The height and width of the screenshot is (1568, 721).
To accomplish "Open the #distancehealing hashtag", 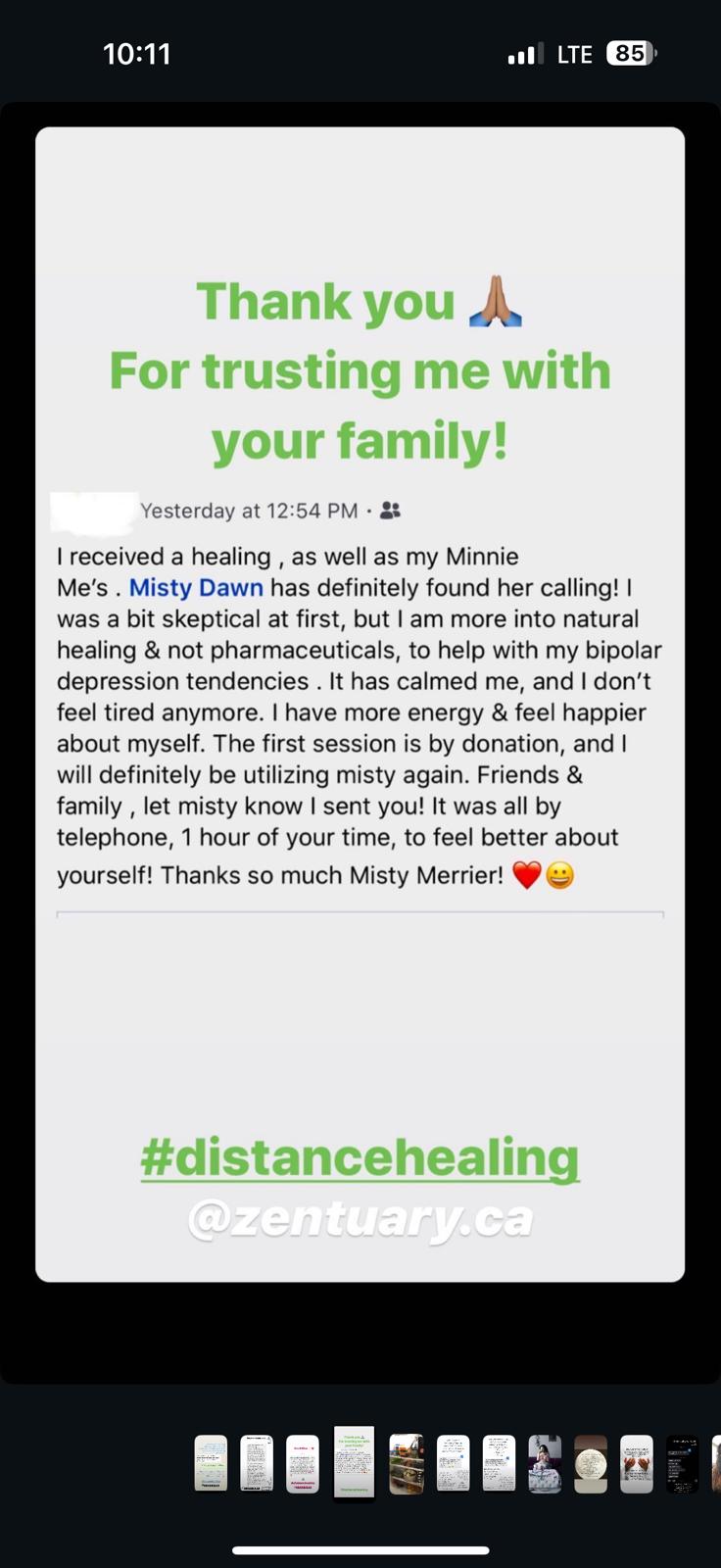I will 360,1158.
